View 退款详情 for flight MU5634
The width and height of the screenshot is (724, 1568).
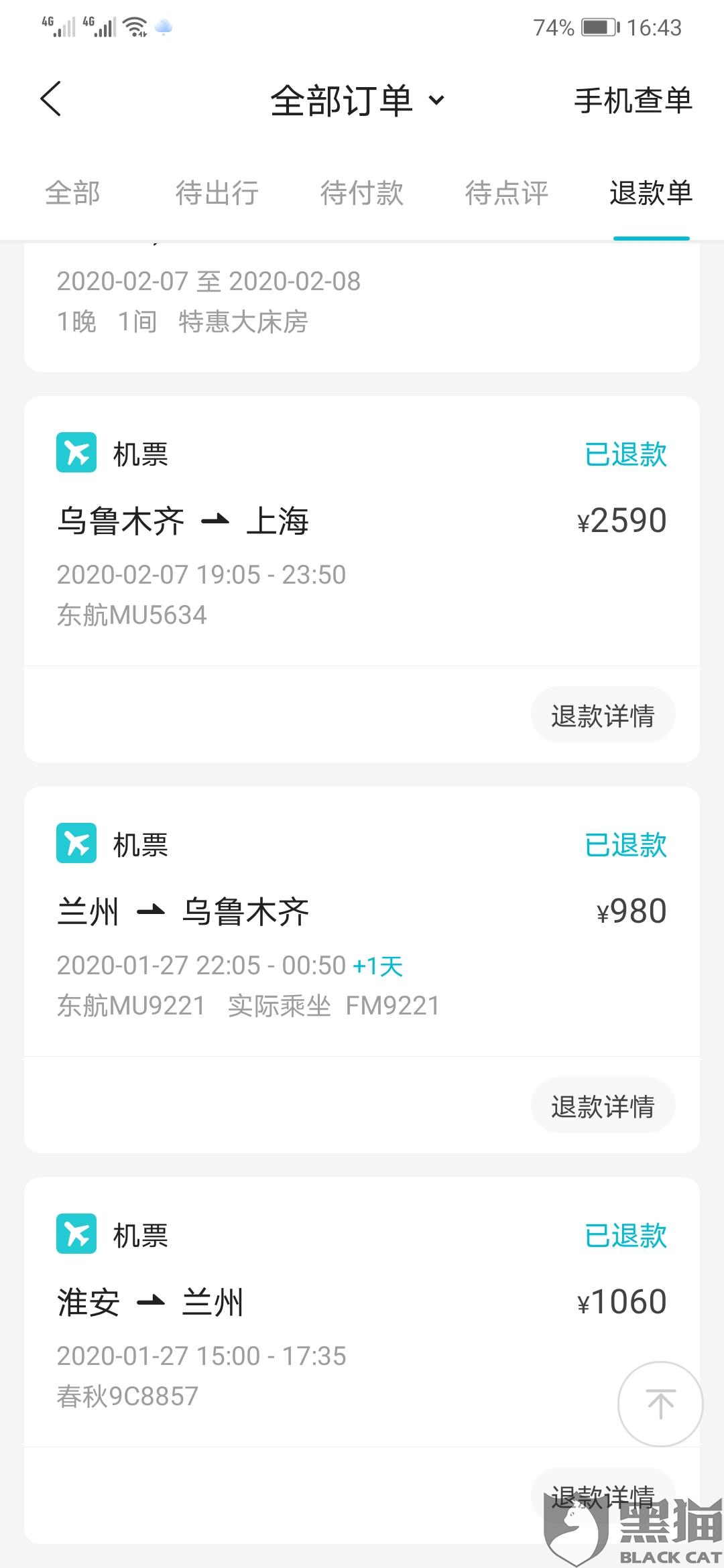[x=603, y=716]
